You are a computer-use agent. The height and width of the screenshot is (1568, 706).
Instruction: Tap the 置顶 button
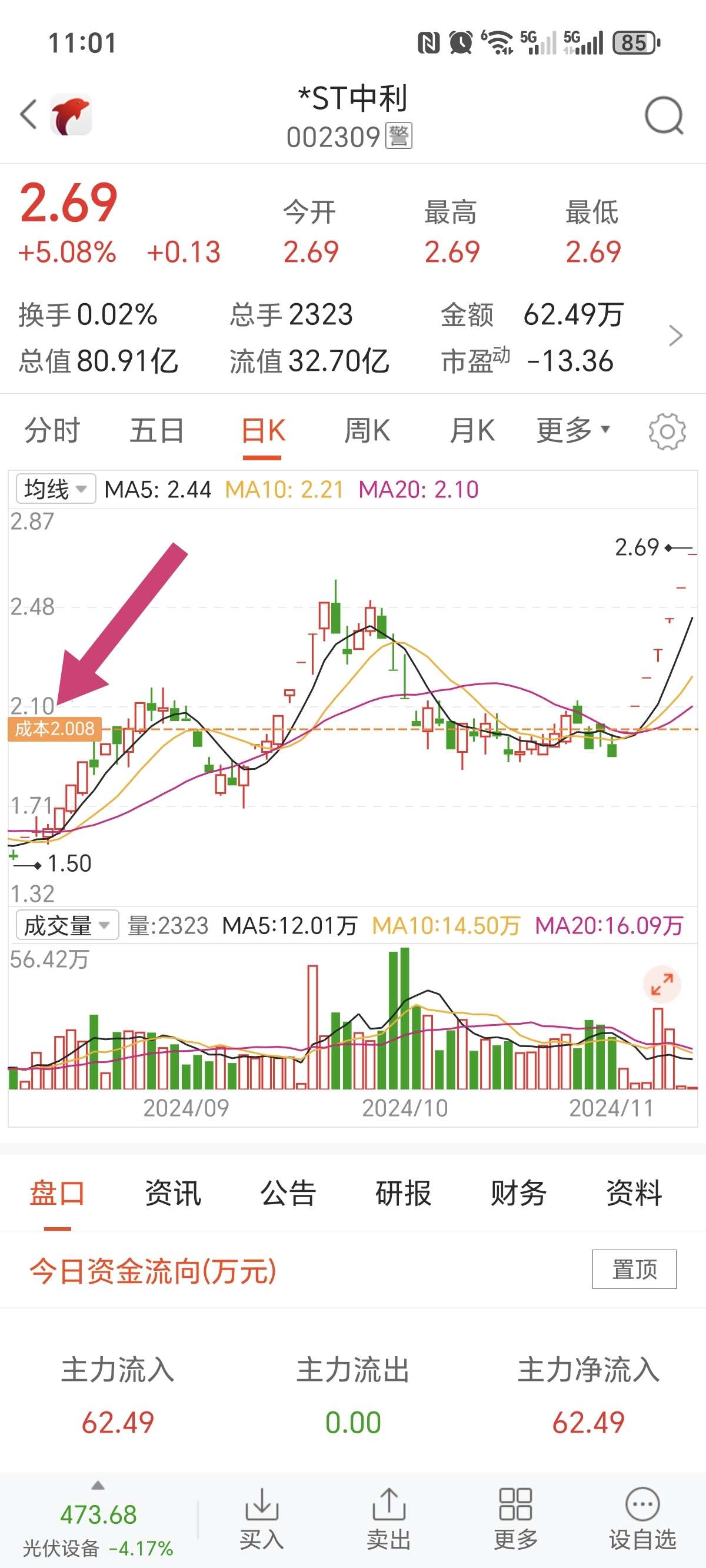634,1269
